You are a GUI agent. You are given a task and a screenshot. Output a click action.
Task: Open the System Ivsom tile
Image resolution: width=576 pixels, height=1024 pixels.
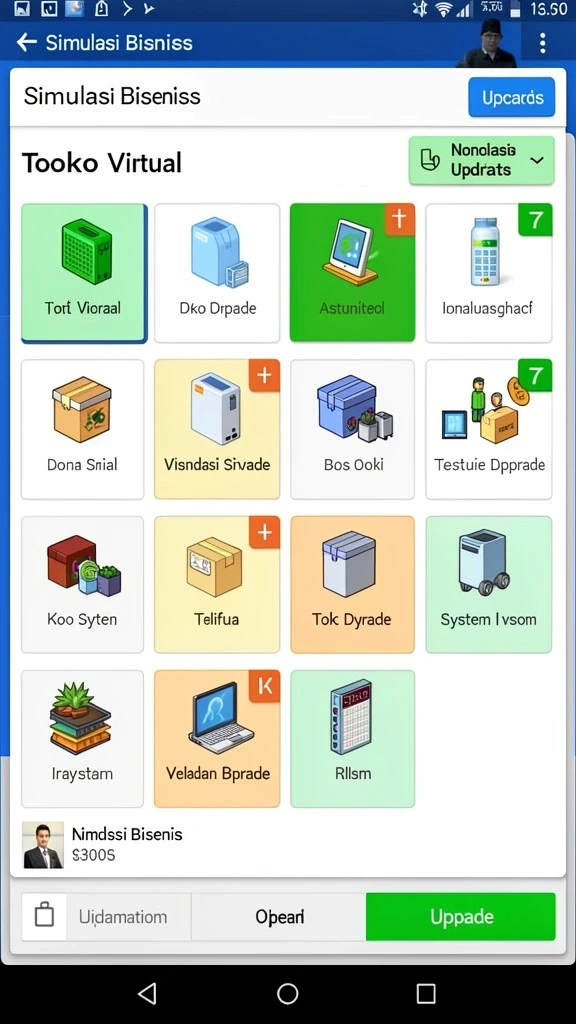click(488, 584)
